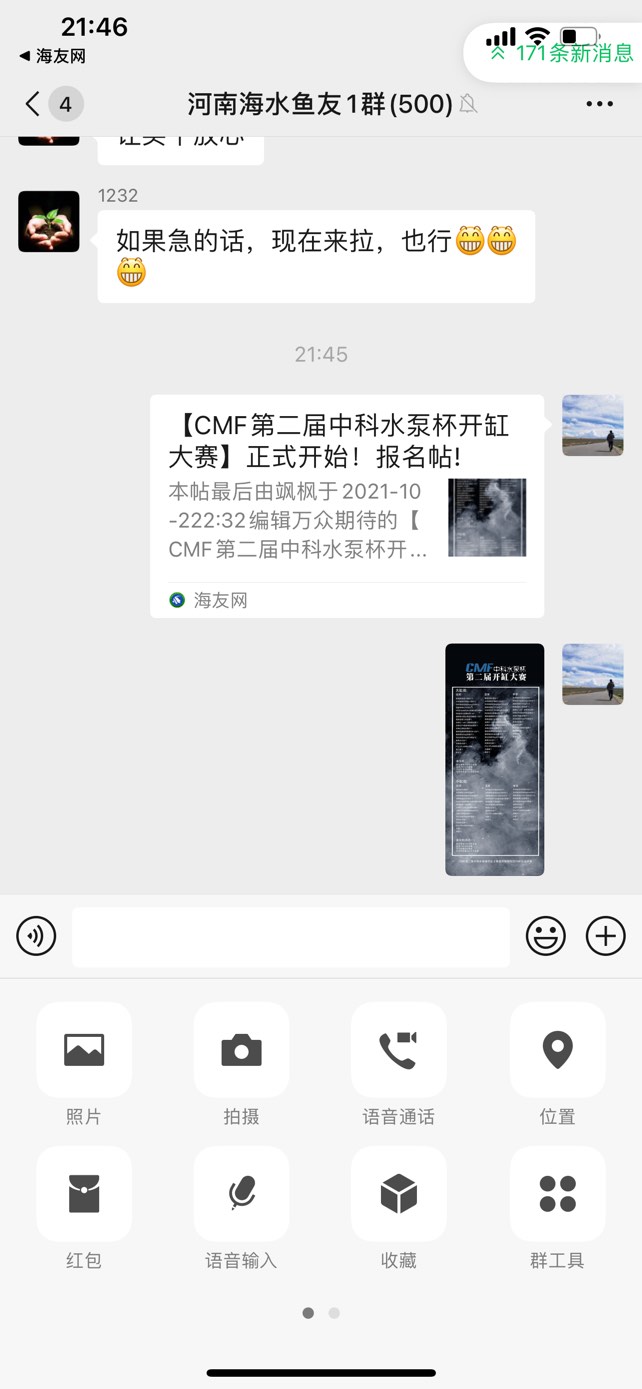This screenshot has height=1389, width=642.
Task: Use 语音输入 voice typing
Action: tap(241, 1194)
